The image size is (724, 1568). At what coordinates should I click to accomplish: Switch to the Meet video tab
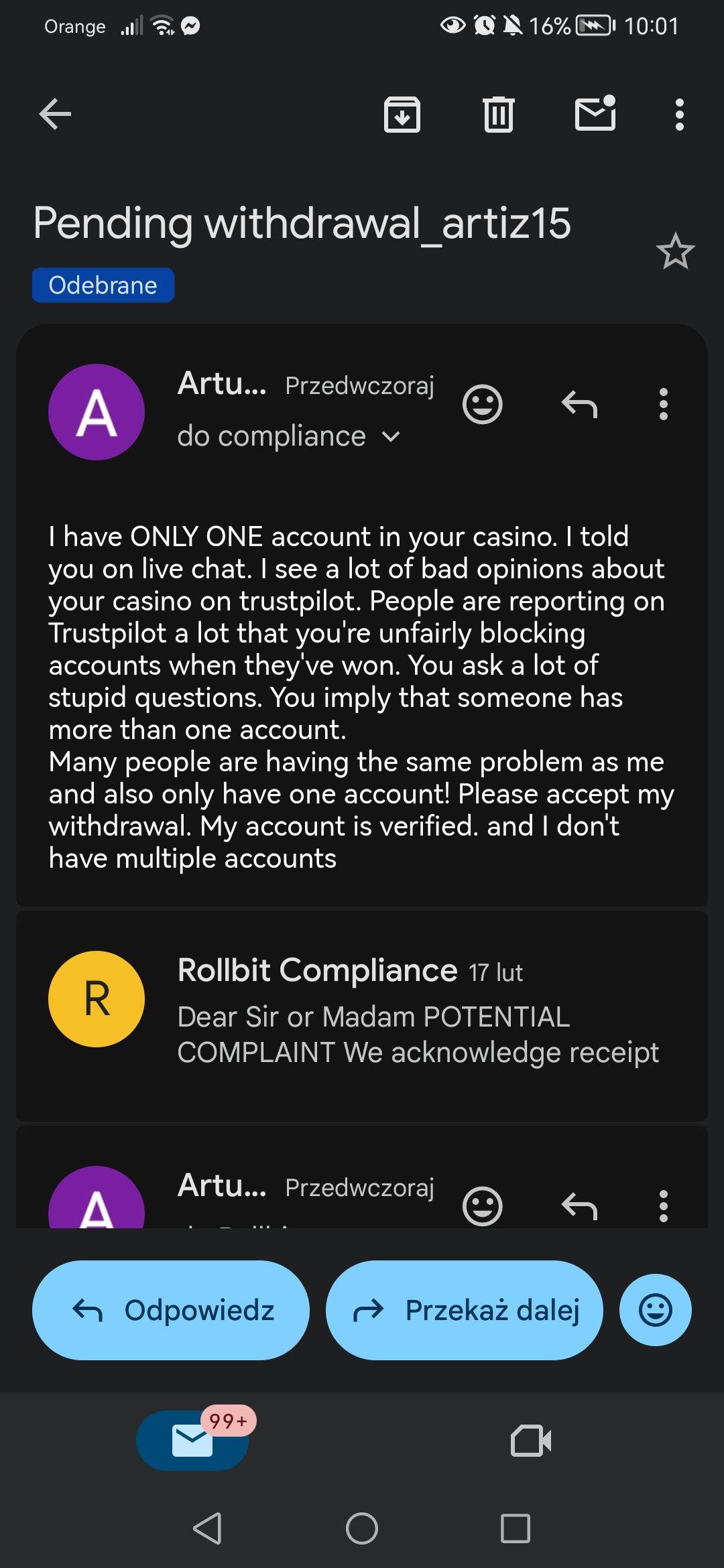click(531, 1441)
